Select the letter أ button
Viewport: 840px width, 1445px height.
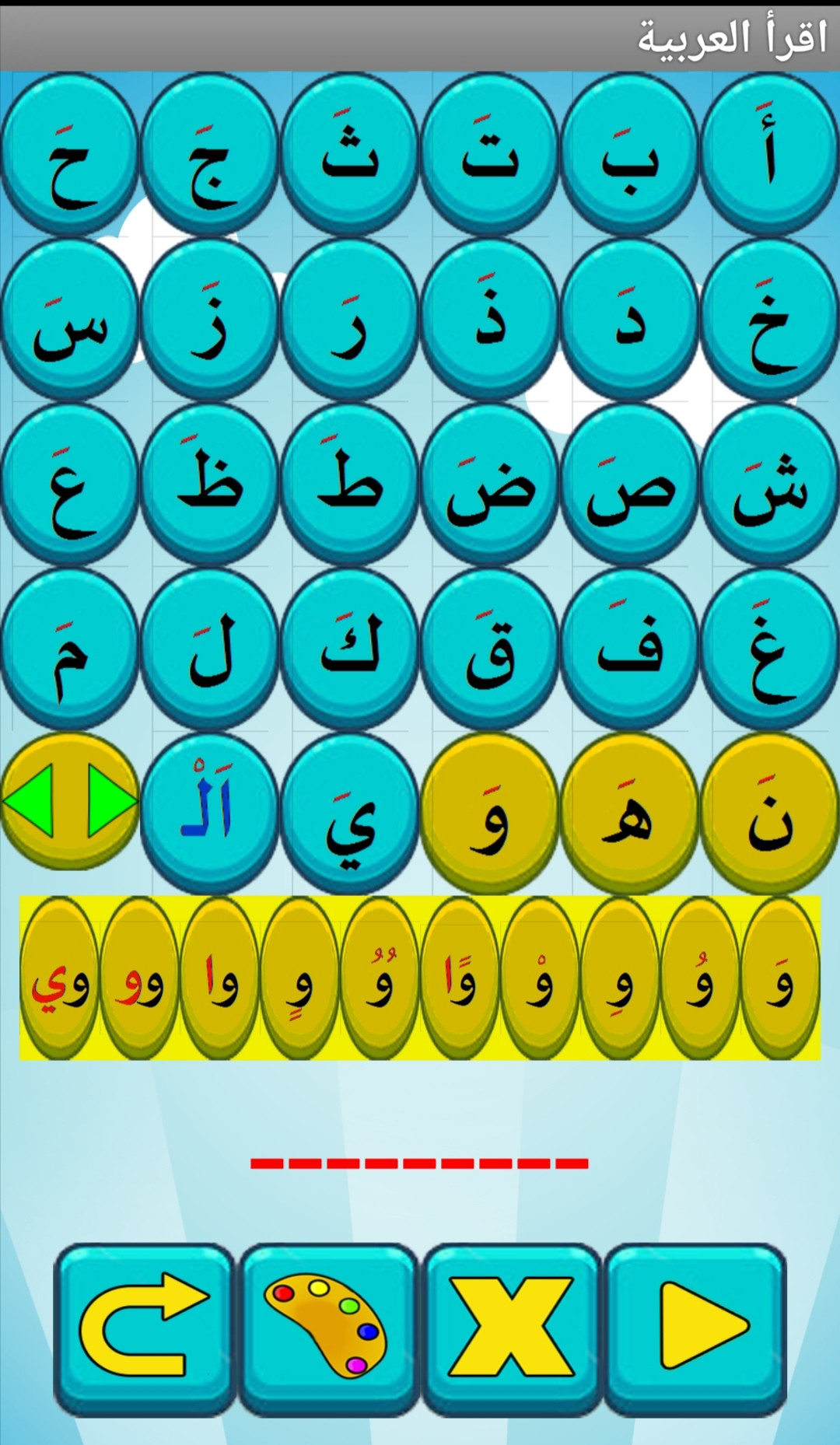coord(769,153)
